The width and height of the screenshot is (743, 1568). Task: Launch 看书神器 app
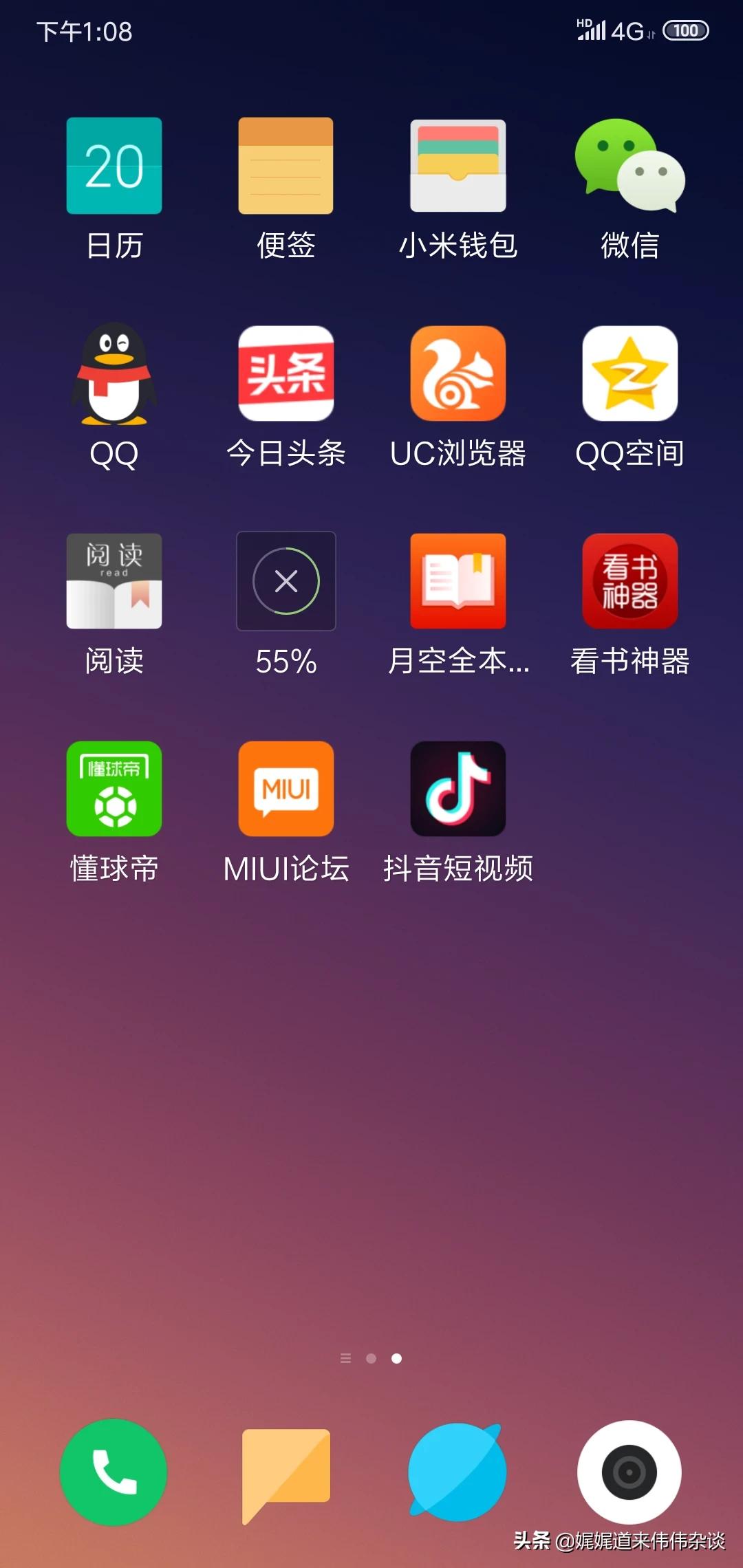point(629,581)
